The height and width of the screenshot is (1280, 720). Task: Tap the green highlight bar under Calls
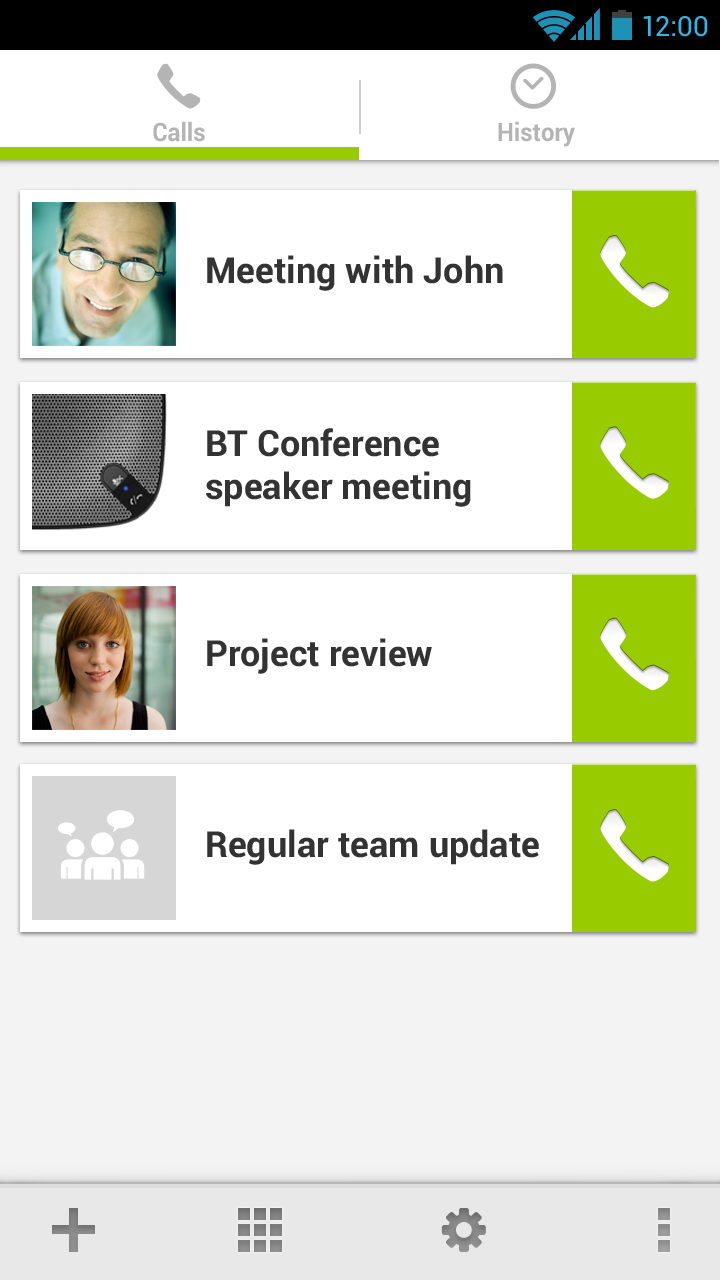coord(178,151)
